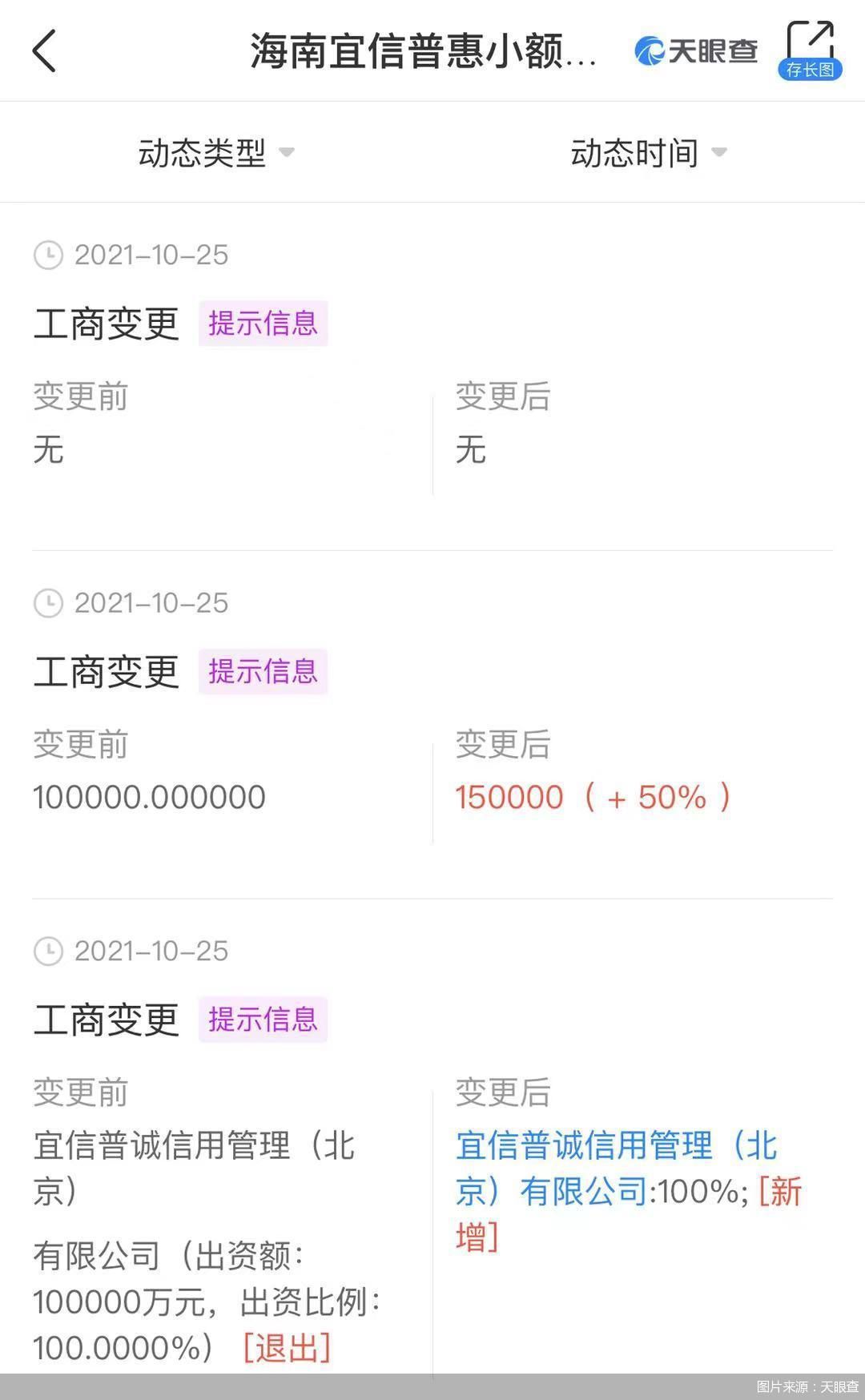Tap the red [退出] label

pos(286,1348)
